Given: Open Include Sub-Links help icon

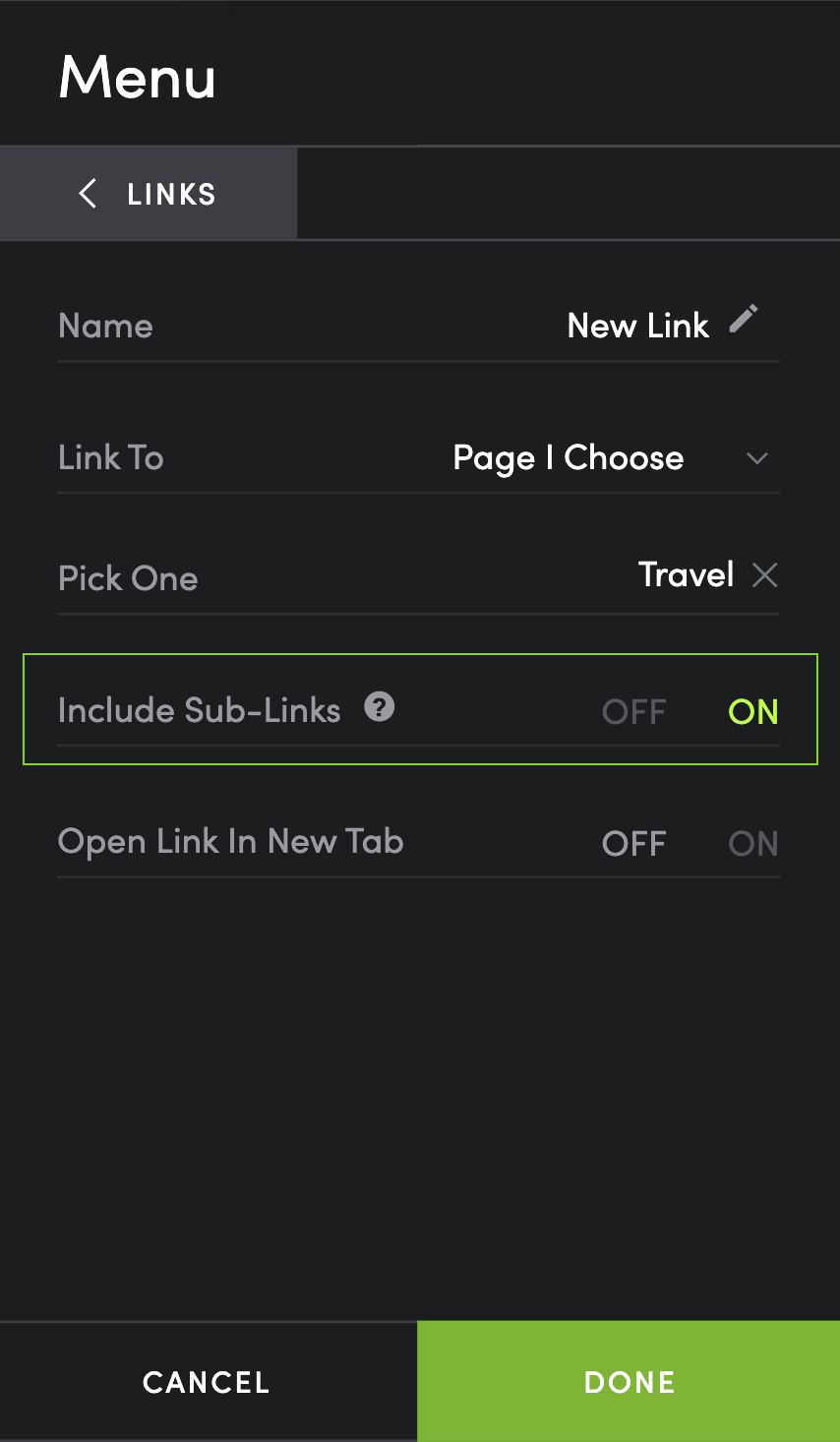Looking at the screenshot, I should (x=380, y=706).
